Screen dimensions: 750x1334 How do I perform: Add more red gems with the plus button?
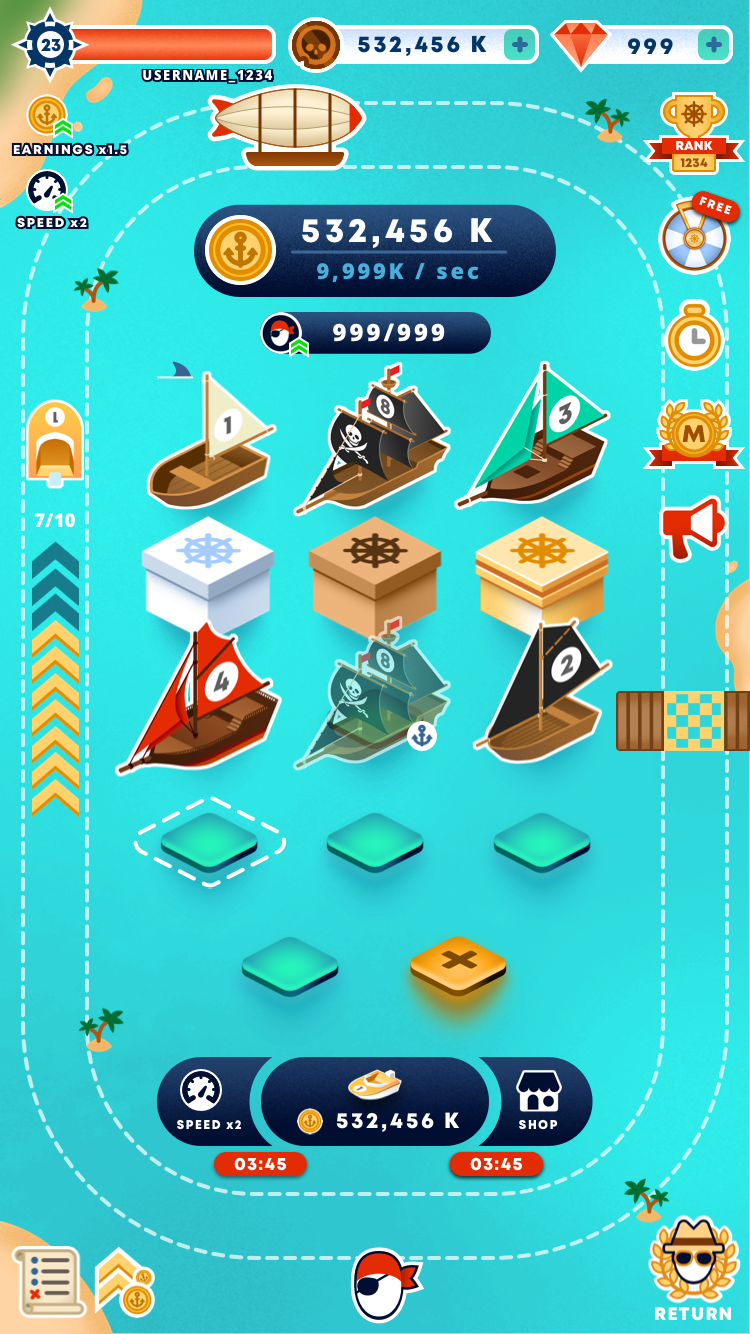tap(713, 45)
